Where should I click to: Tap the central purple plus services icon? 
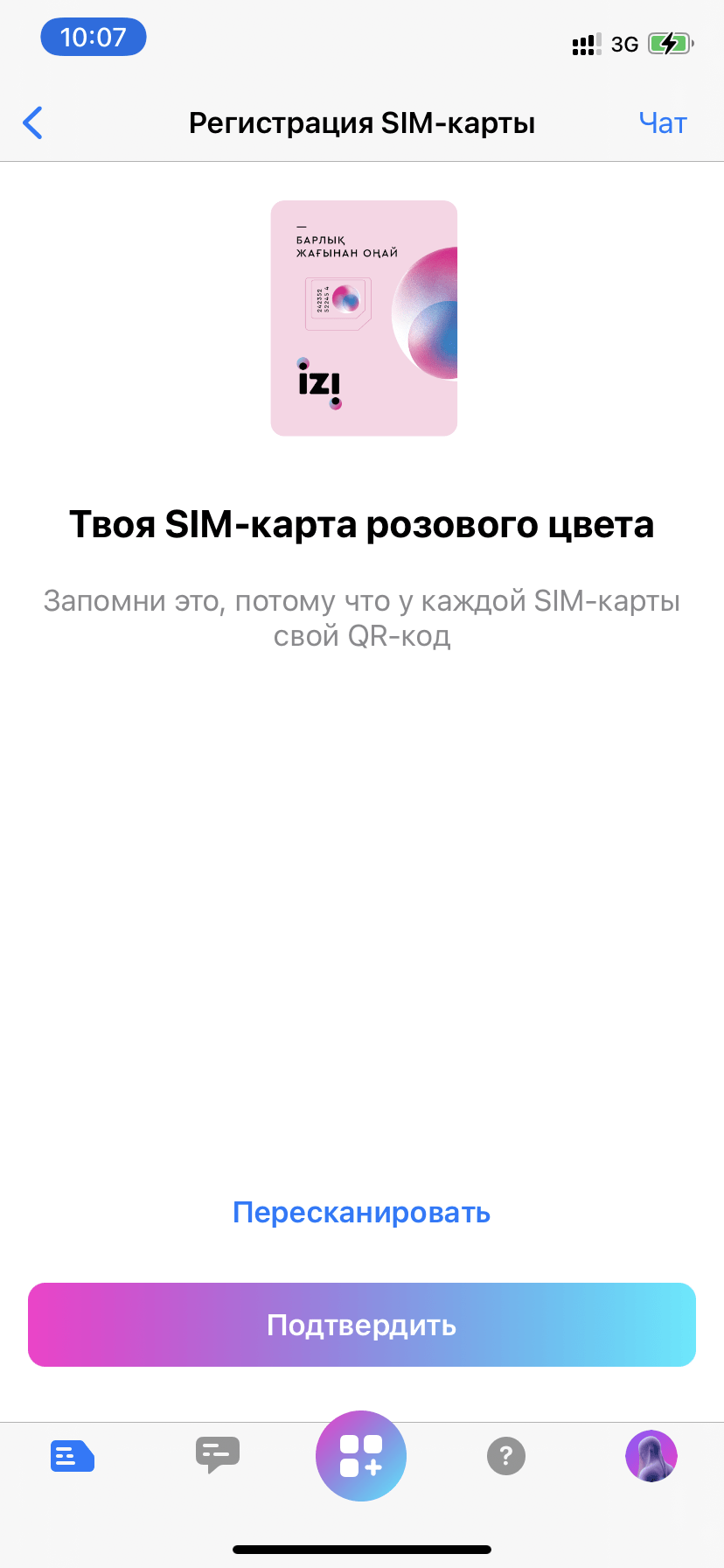(361, 1455)
